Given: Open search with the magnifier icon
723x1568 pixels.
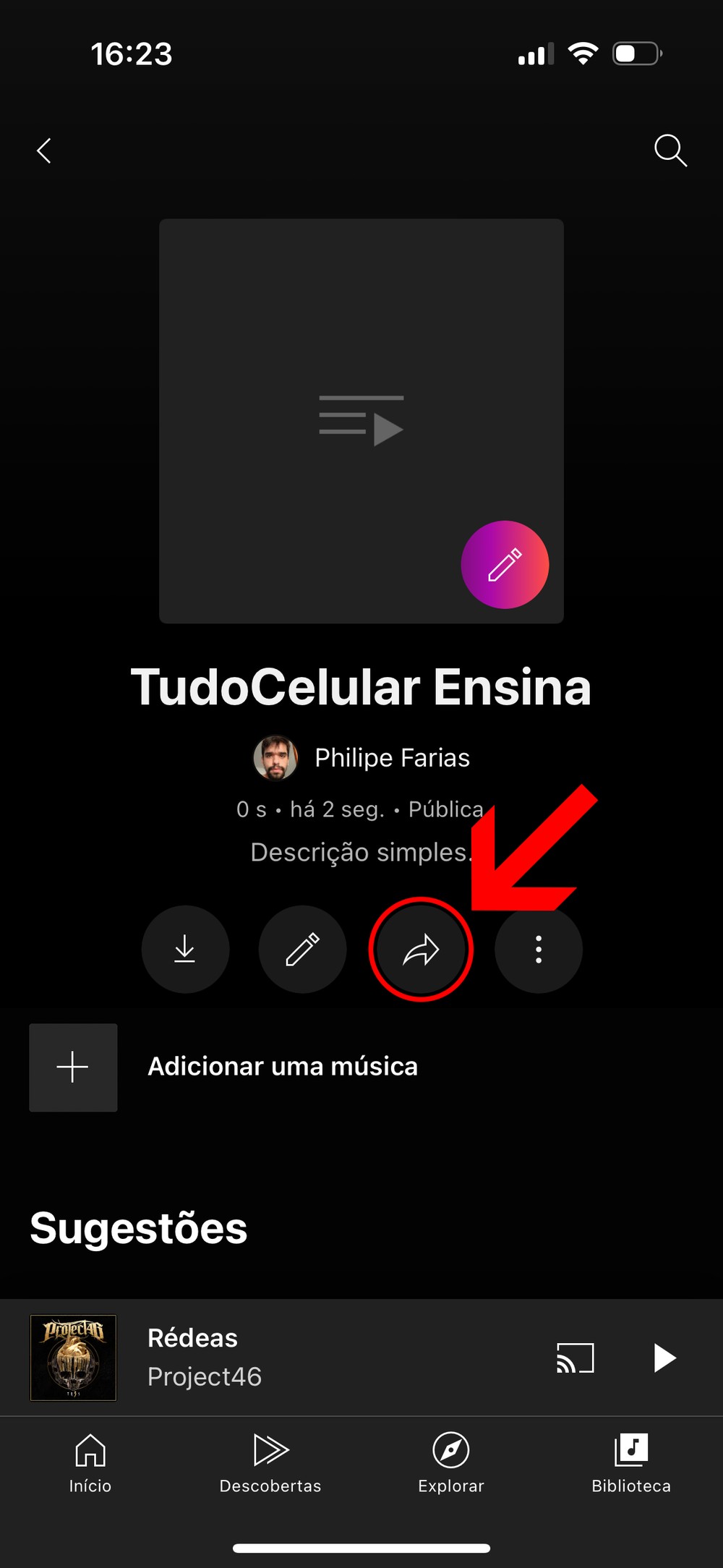Looking at the screenshot, I should click(670, 150).
